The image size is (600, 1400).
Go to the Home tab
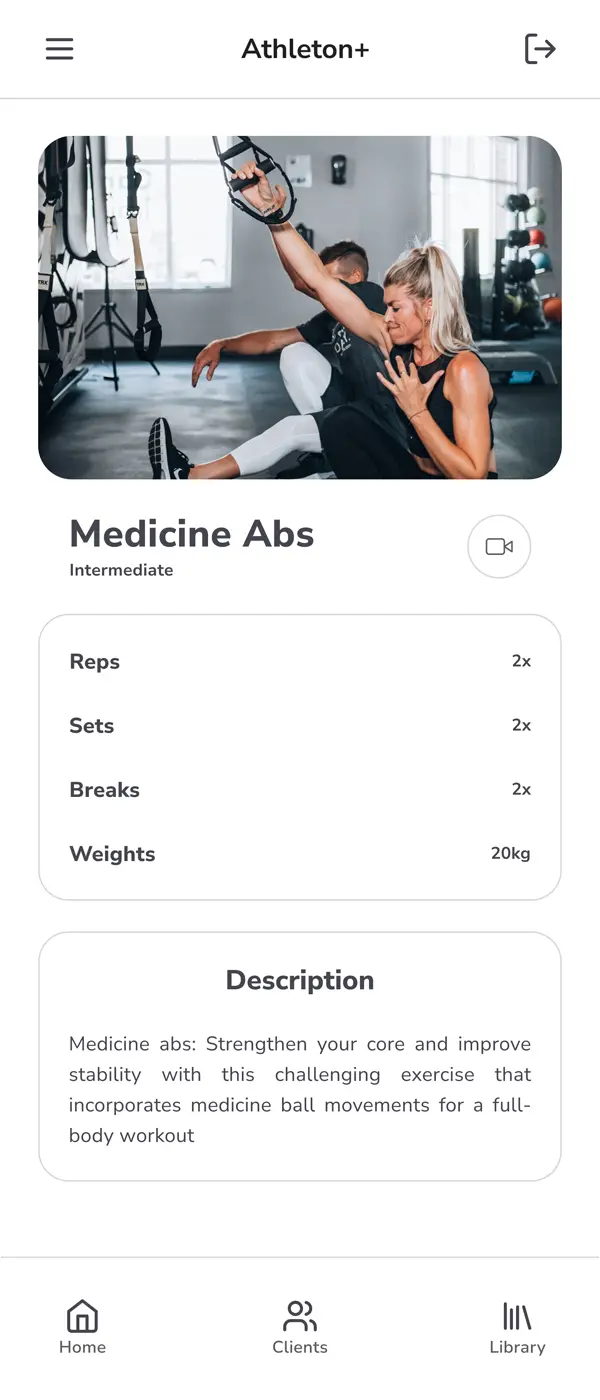coord(82,1327)
